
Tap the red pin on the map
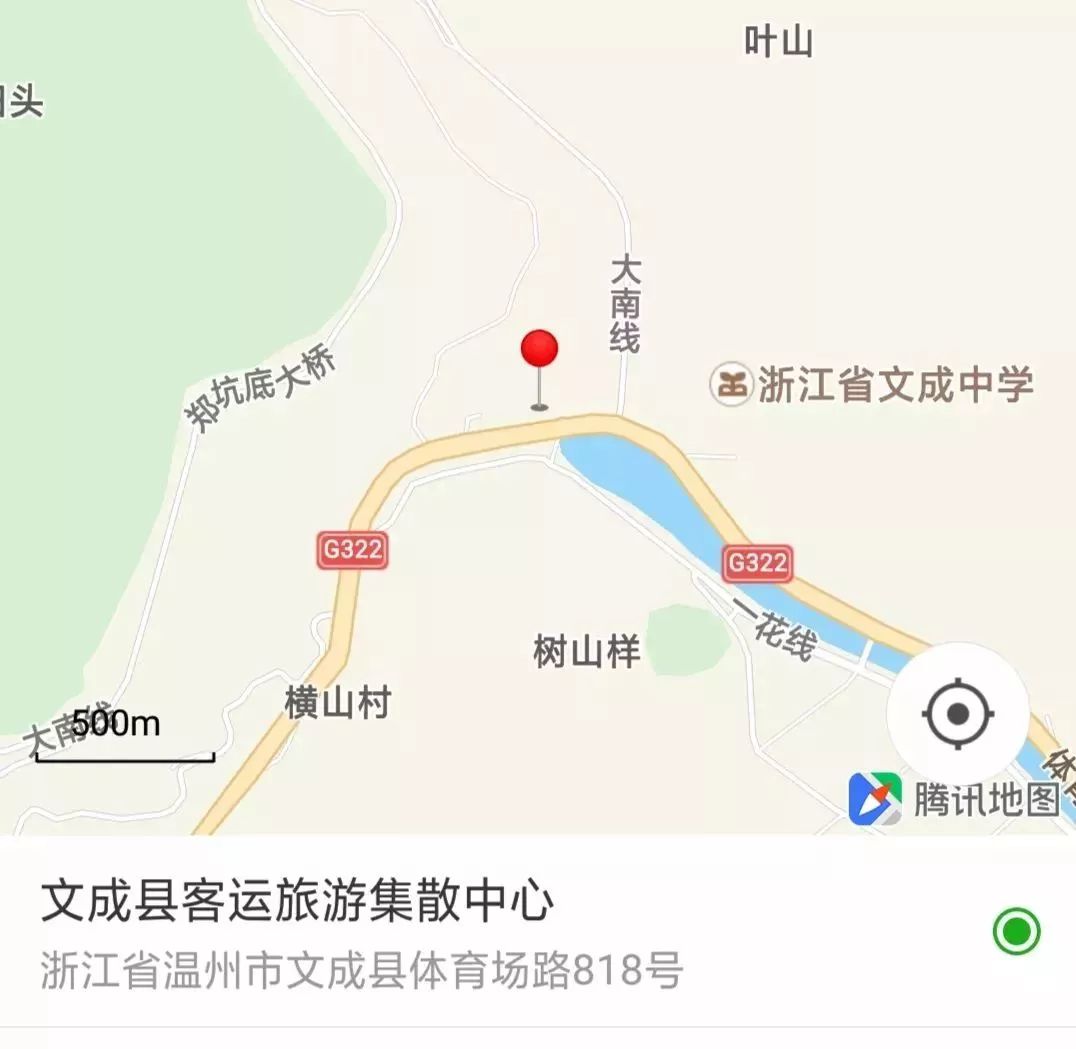(x=539, y=353)
